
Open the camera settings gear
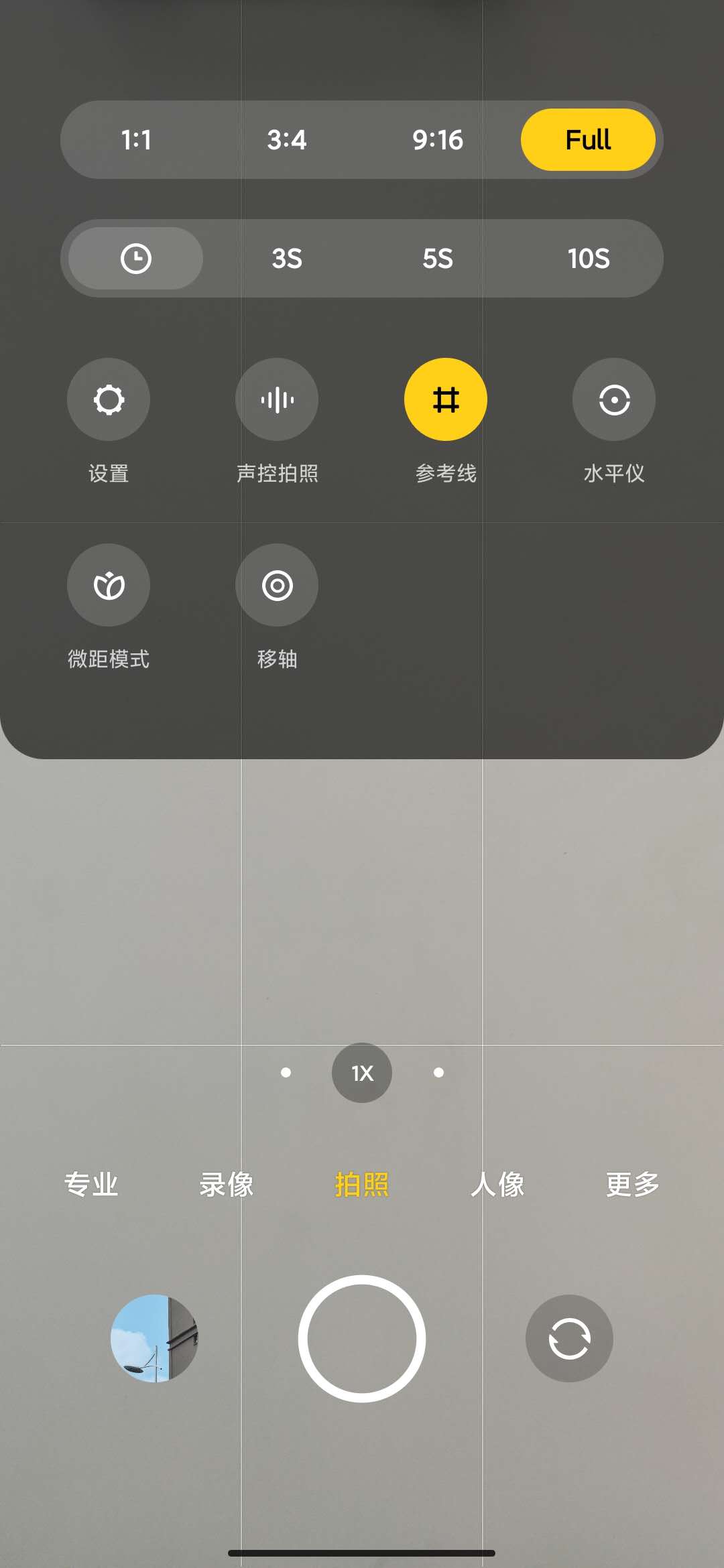(x=108, y=399)
